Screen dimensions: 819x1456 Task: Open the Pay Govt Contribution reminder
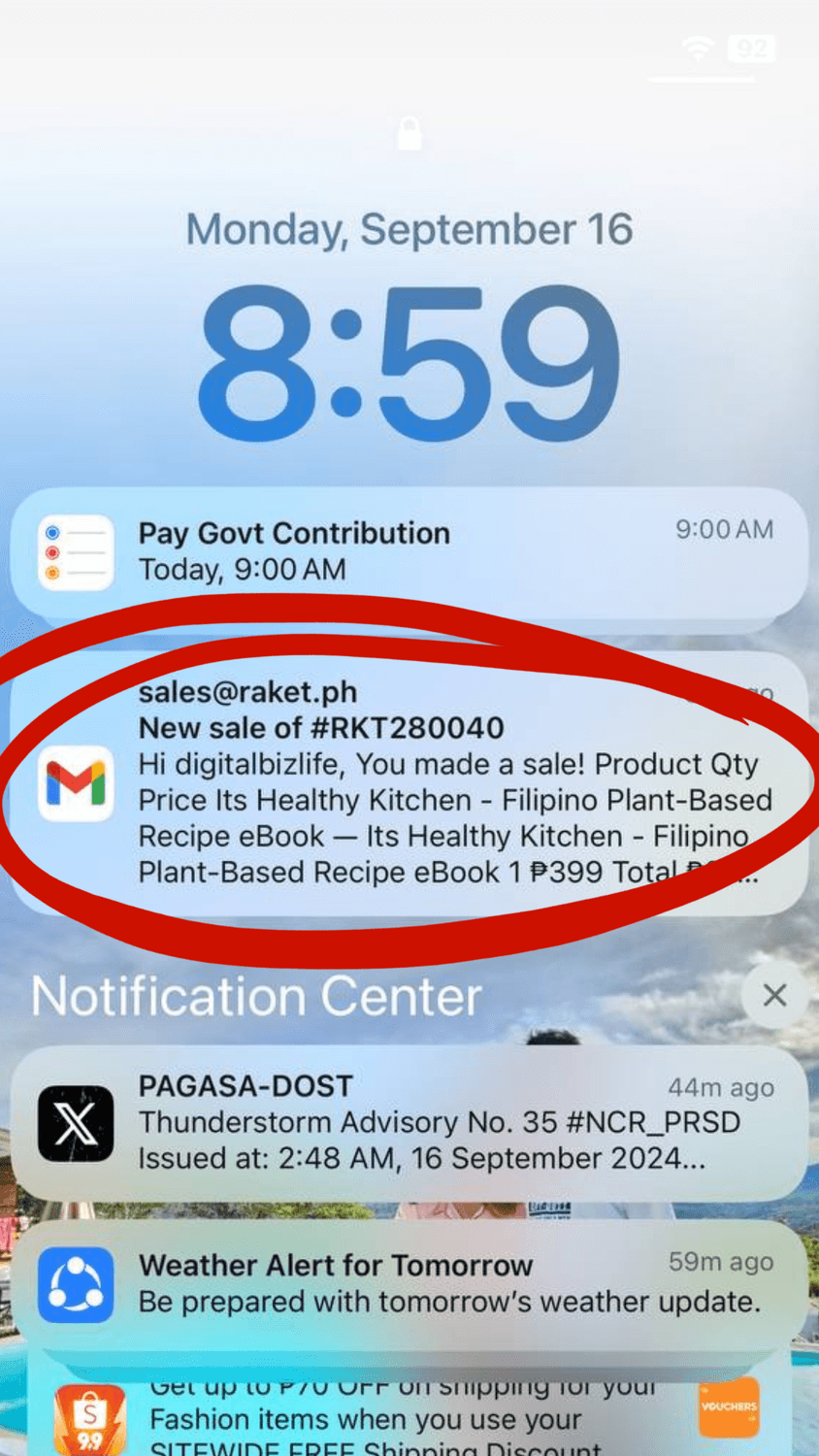tap(408, 551)
